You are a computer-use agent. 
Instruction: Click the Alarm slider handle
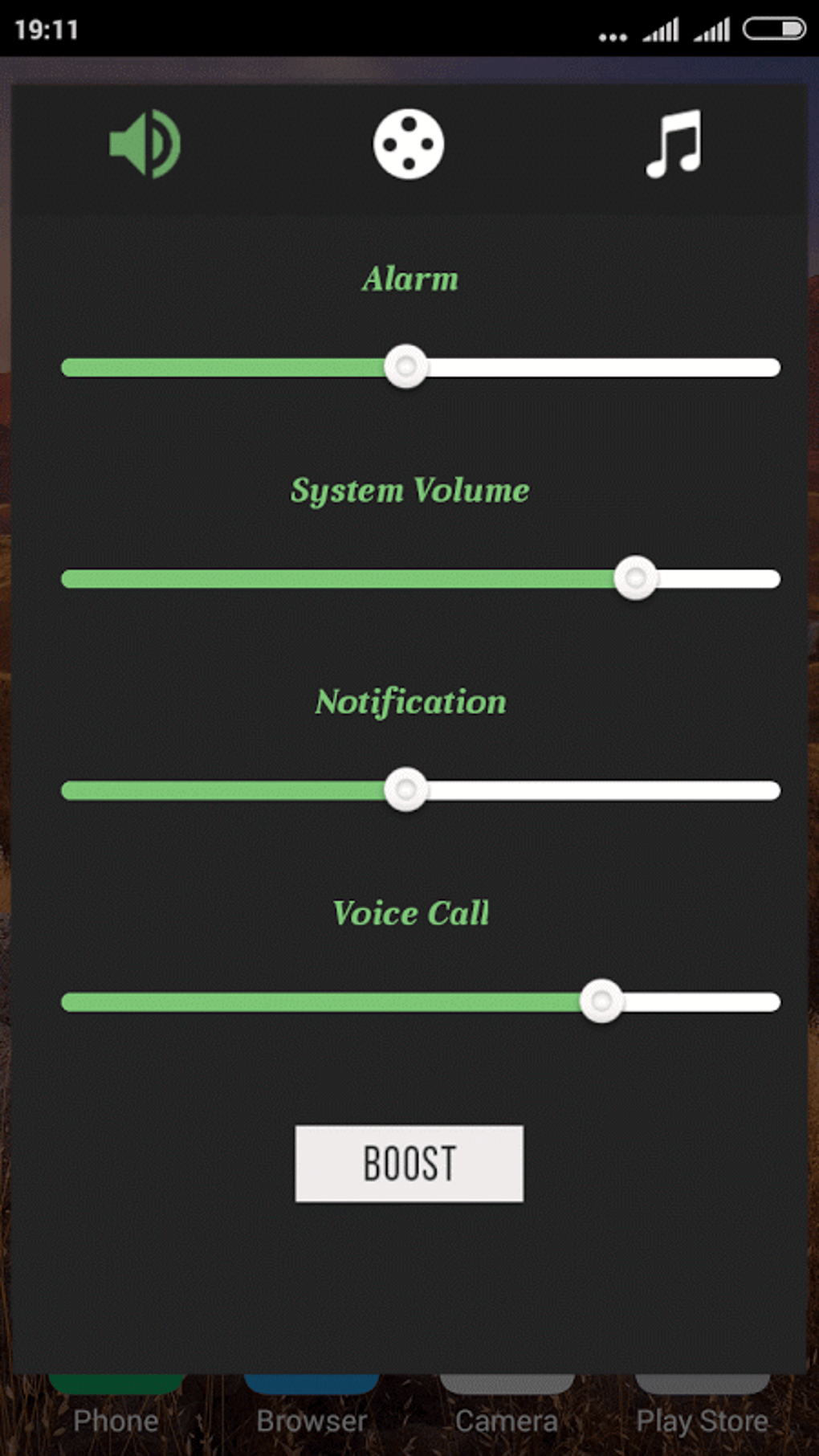(x=406, y=367)
